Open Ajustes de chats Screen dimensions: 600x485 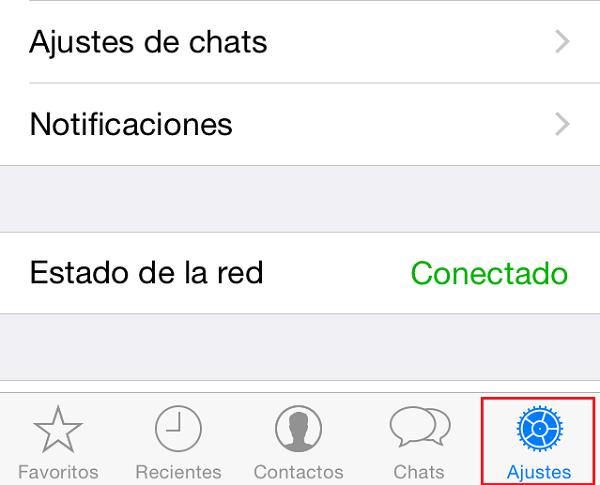coord(300,42)
